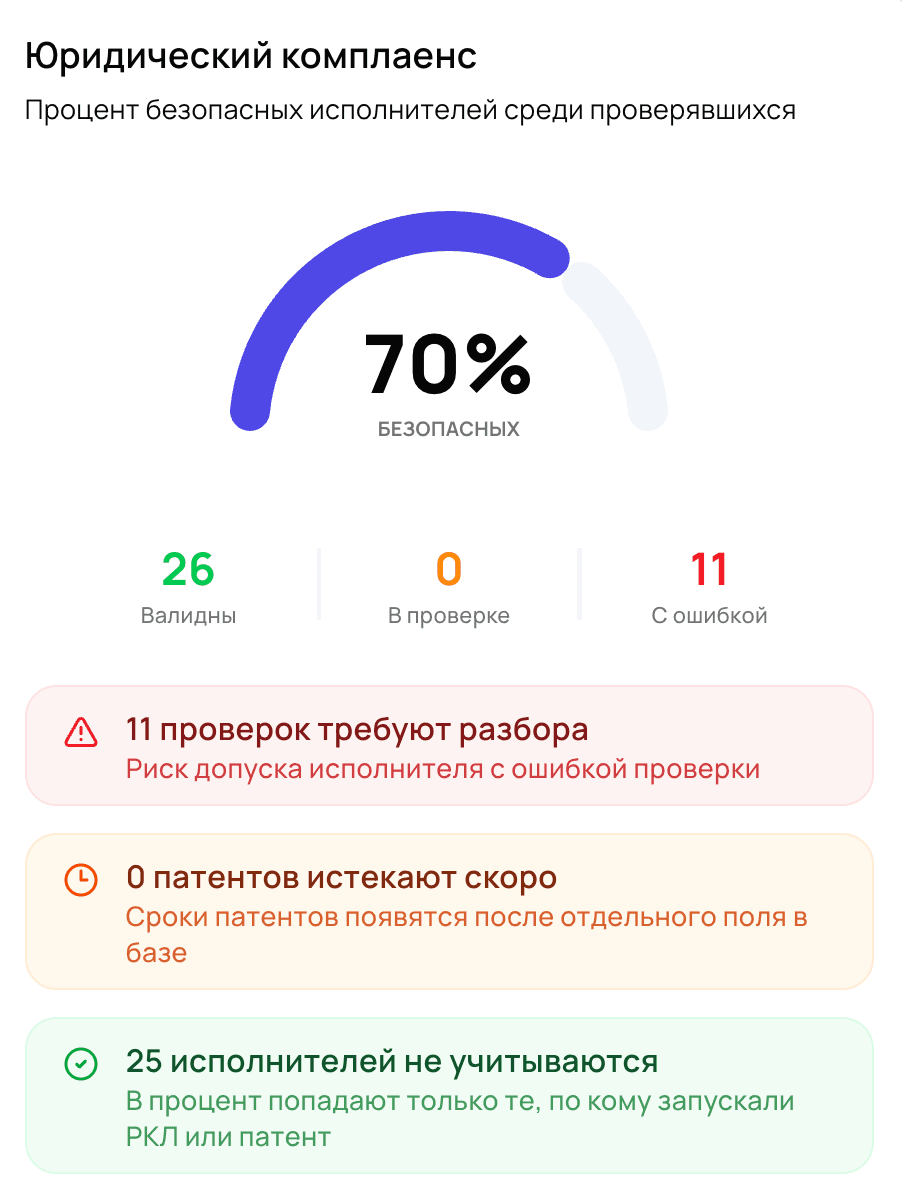Open the 11 проверок требуют разбора alert
902x1200 pixels.
click(x=449, y=746)
